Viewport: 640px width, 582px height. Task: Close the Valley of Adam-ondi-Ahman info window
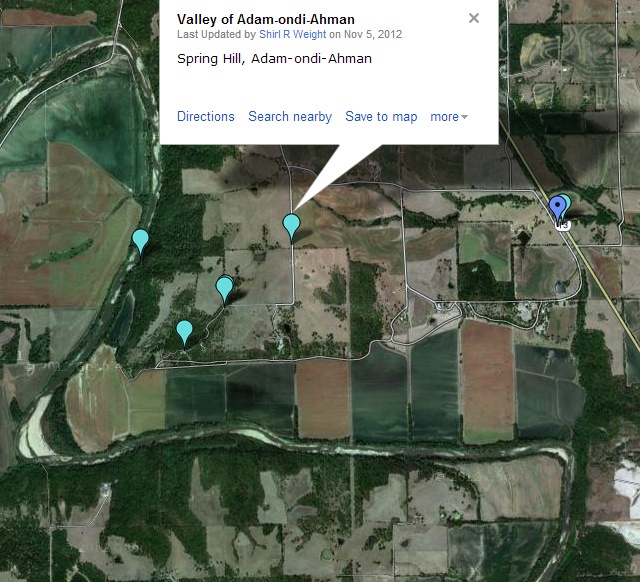tap(474, 18)
